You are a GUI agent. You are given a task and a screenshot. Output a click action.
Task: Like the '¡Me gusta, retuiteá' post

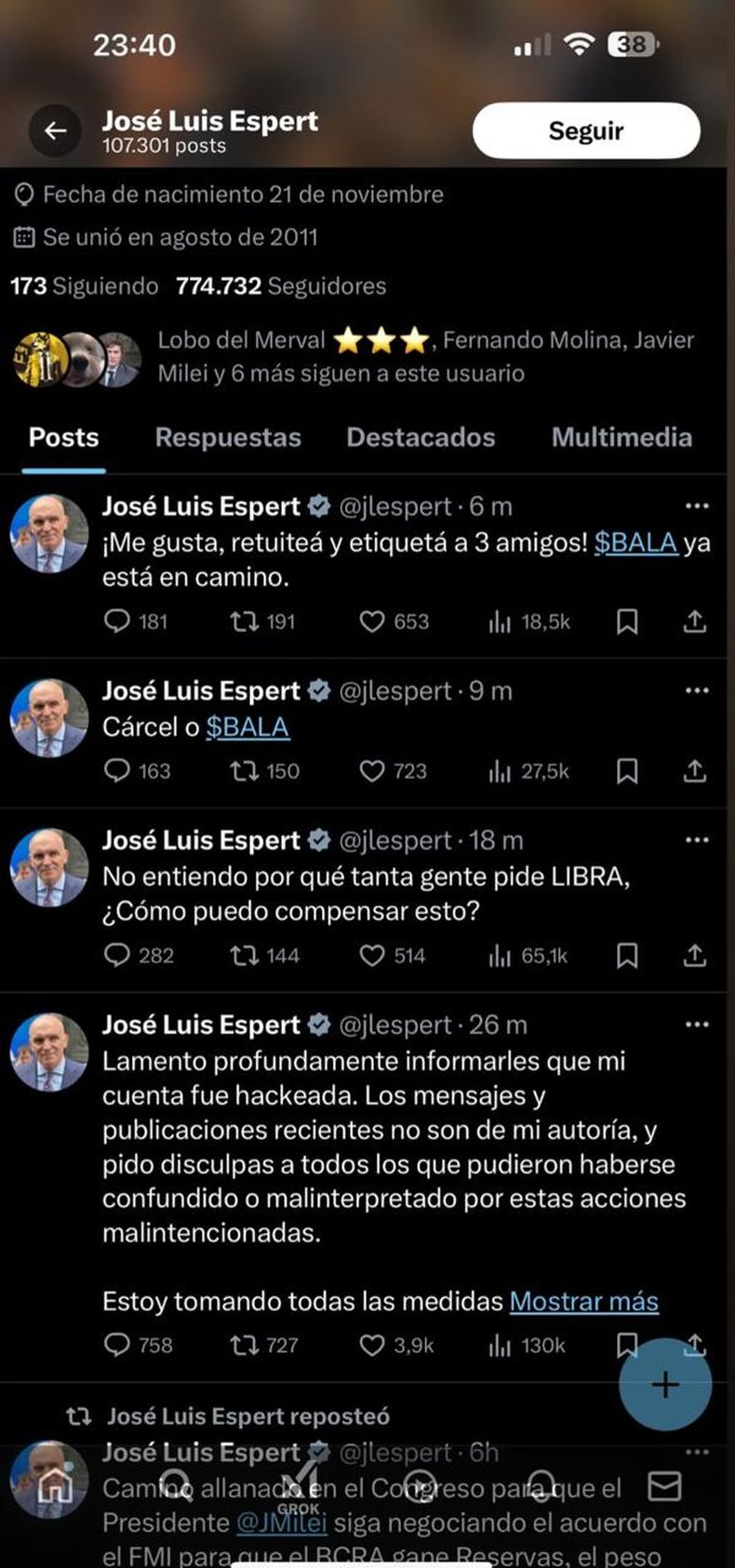point(374,622)
